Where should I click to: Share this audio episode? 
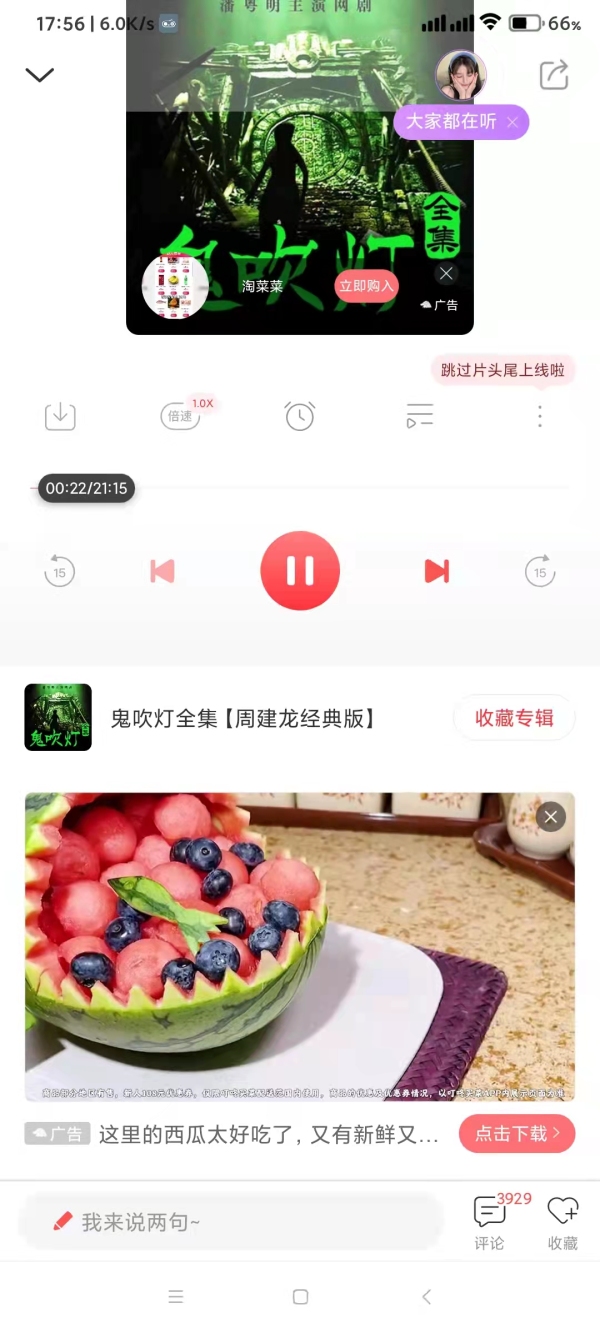[553, 75]
